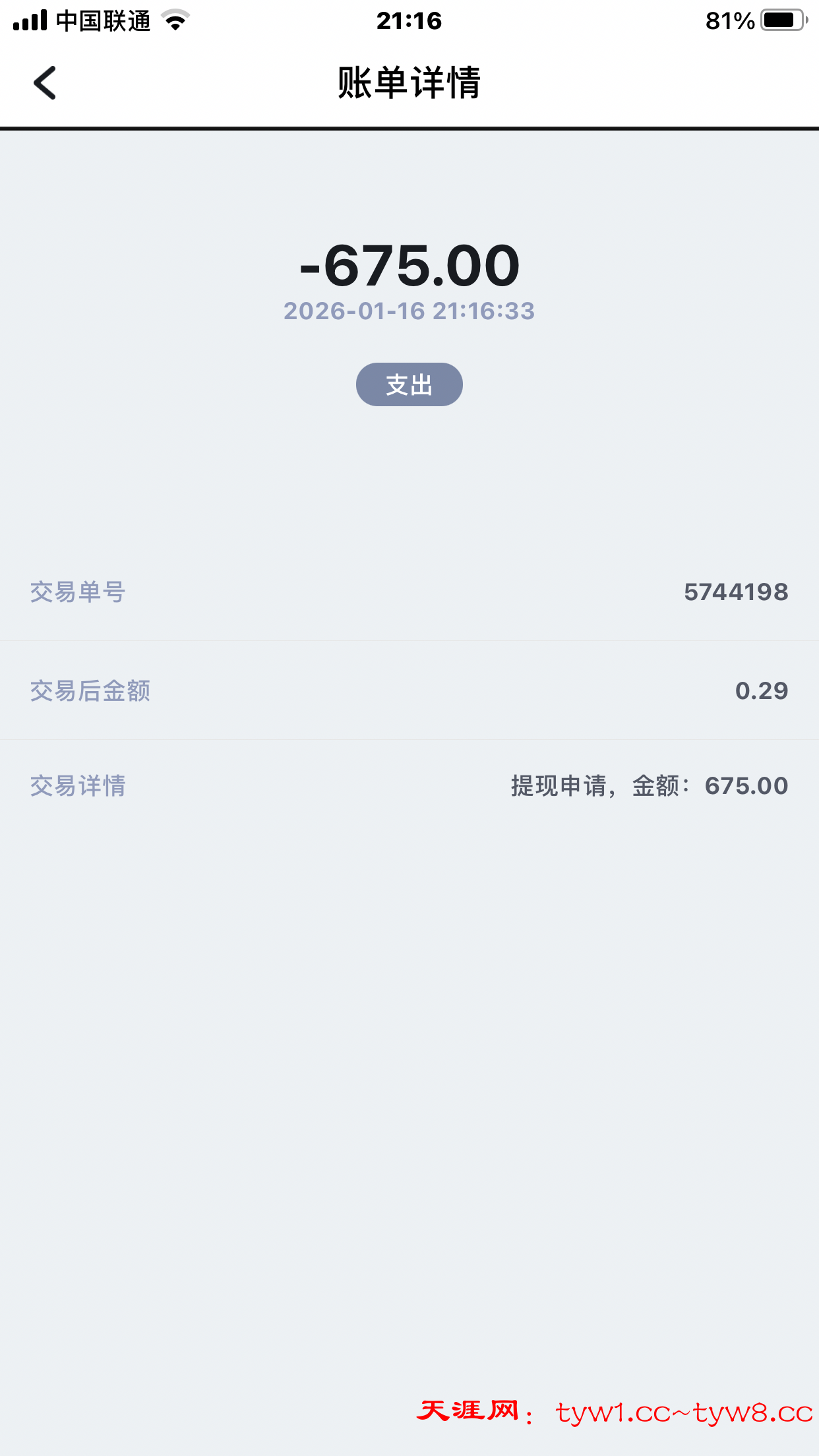Tap the -675.00 amount heading
The width and height of the screenshot is (819, 1456).
[x=409, y=264]
